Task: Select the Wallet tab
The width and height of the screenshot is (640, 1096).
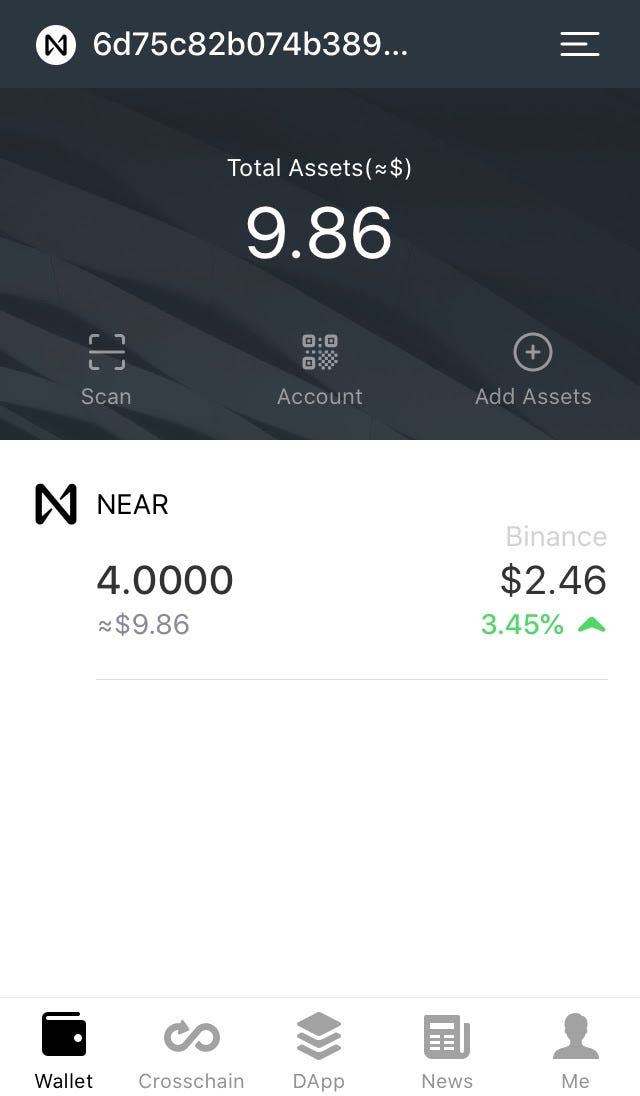Action: [x=64, y=1050]
